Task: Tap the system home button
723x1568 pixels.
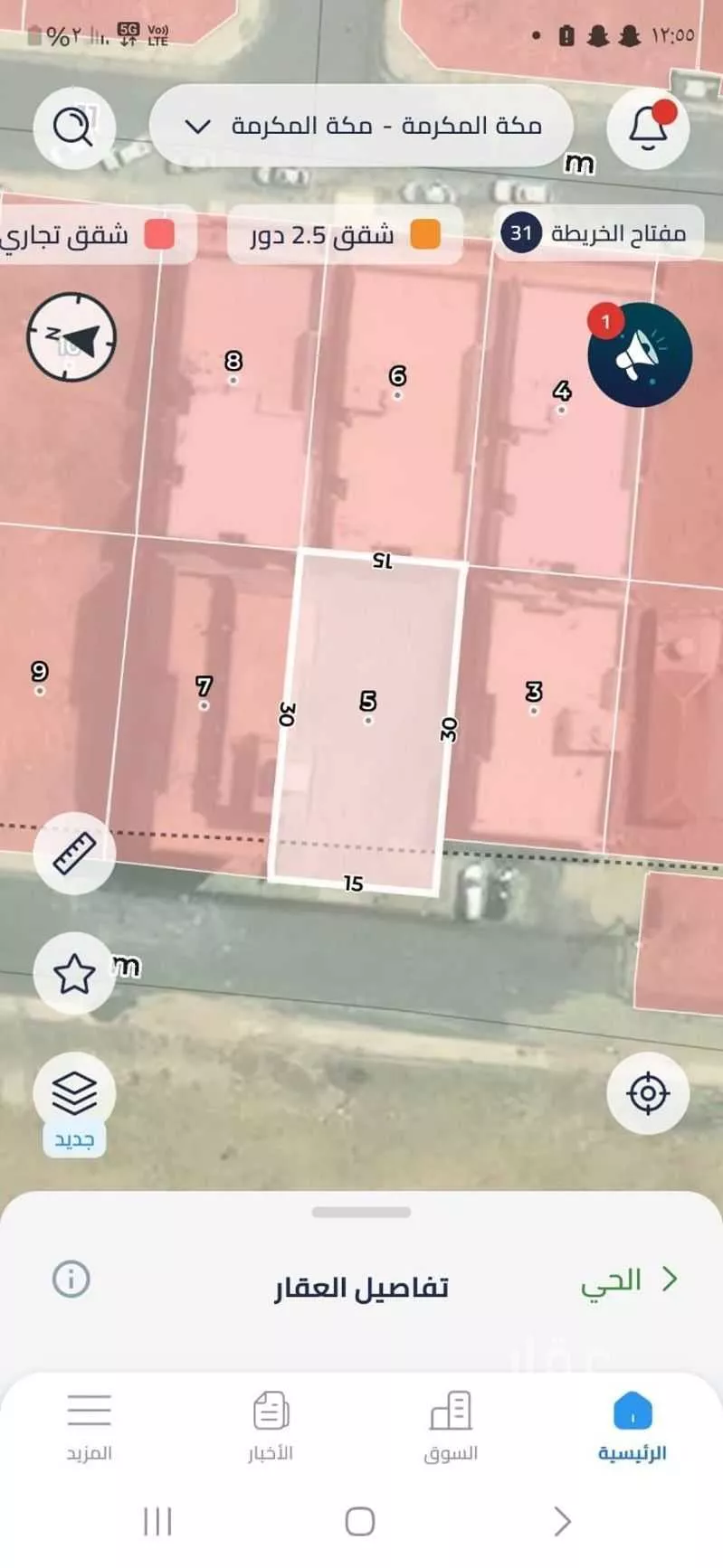Action: tap(360, 1521)
